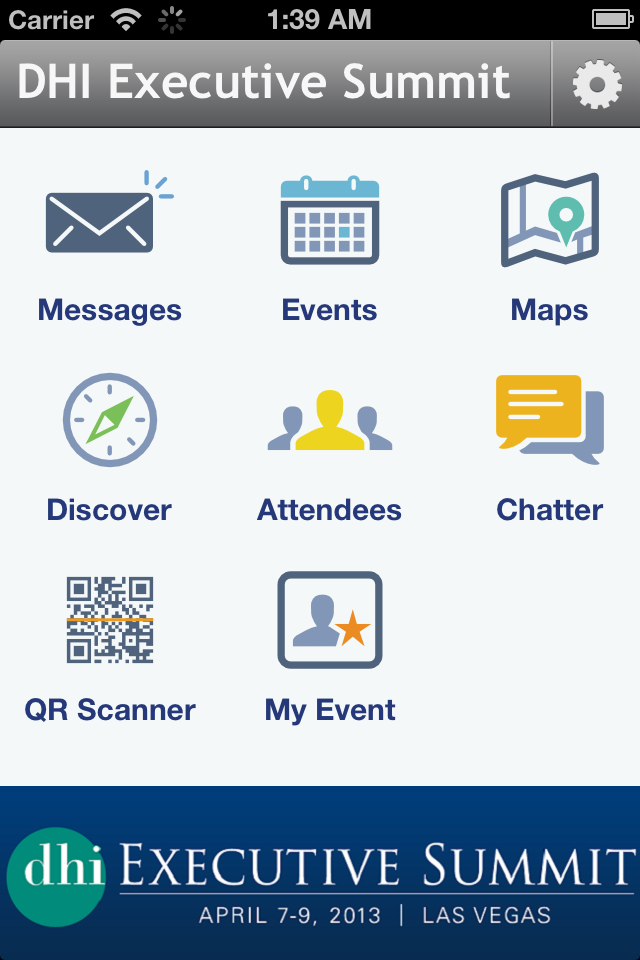Open the Maps section
The image size is (640, 960).
pyautogui.click(x=549, y=245)
